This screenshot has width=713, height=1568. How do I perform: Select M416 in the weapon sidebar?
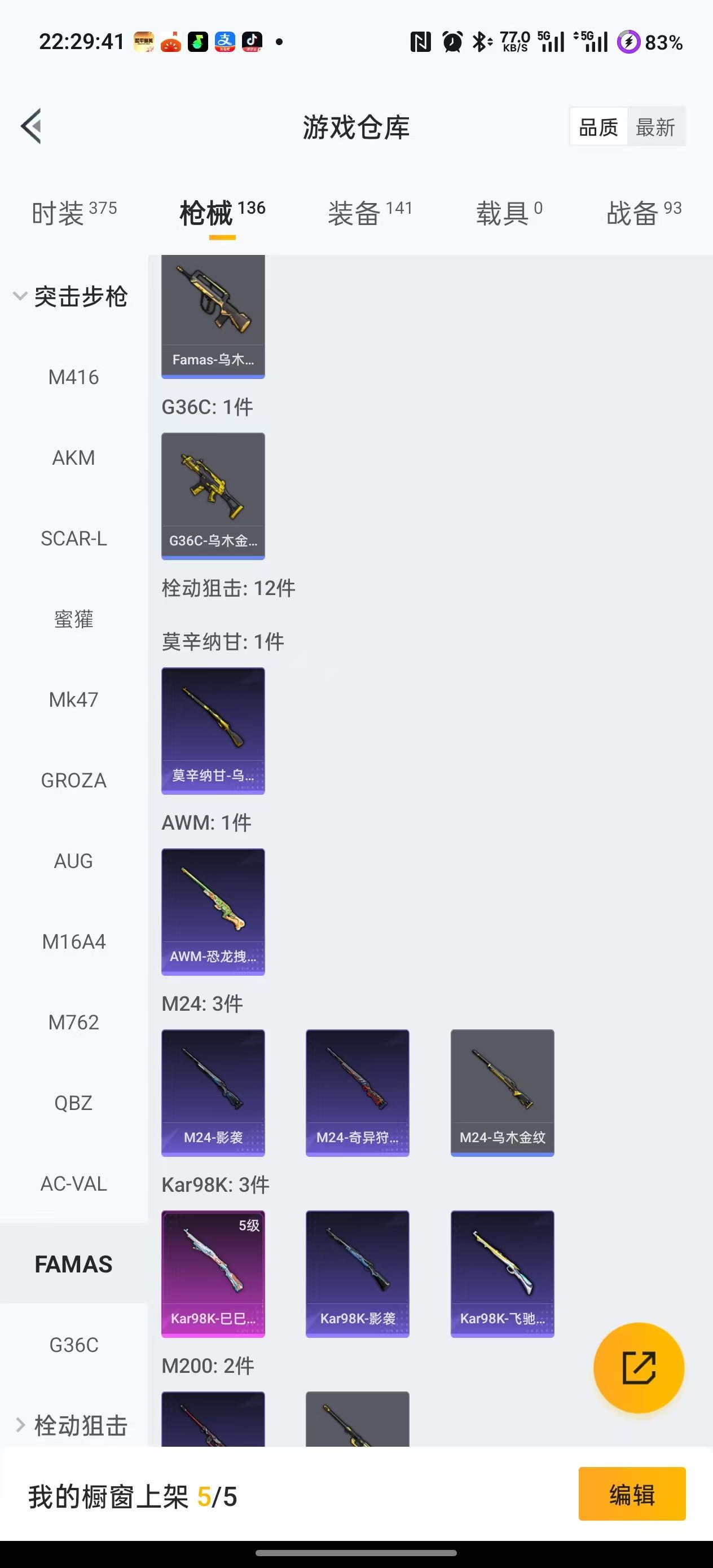[x=73, y=377]
